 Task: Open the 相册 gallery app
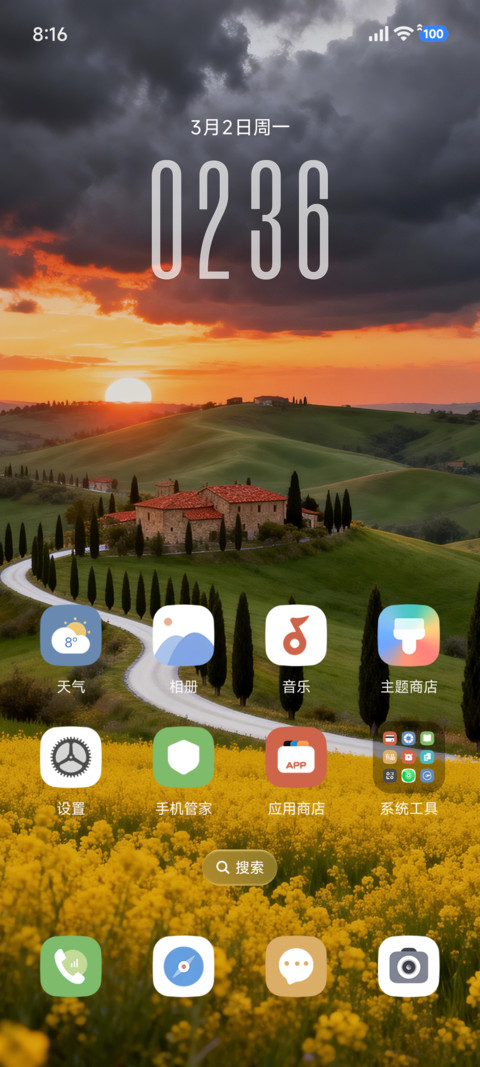click(x=183, y=635)
